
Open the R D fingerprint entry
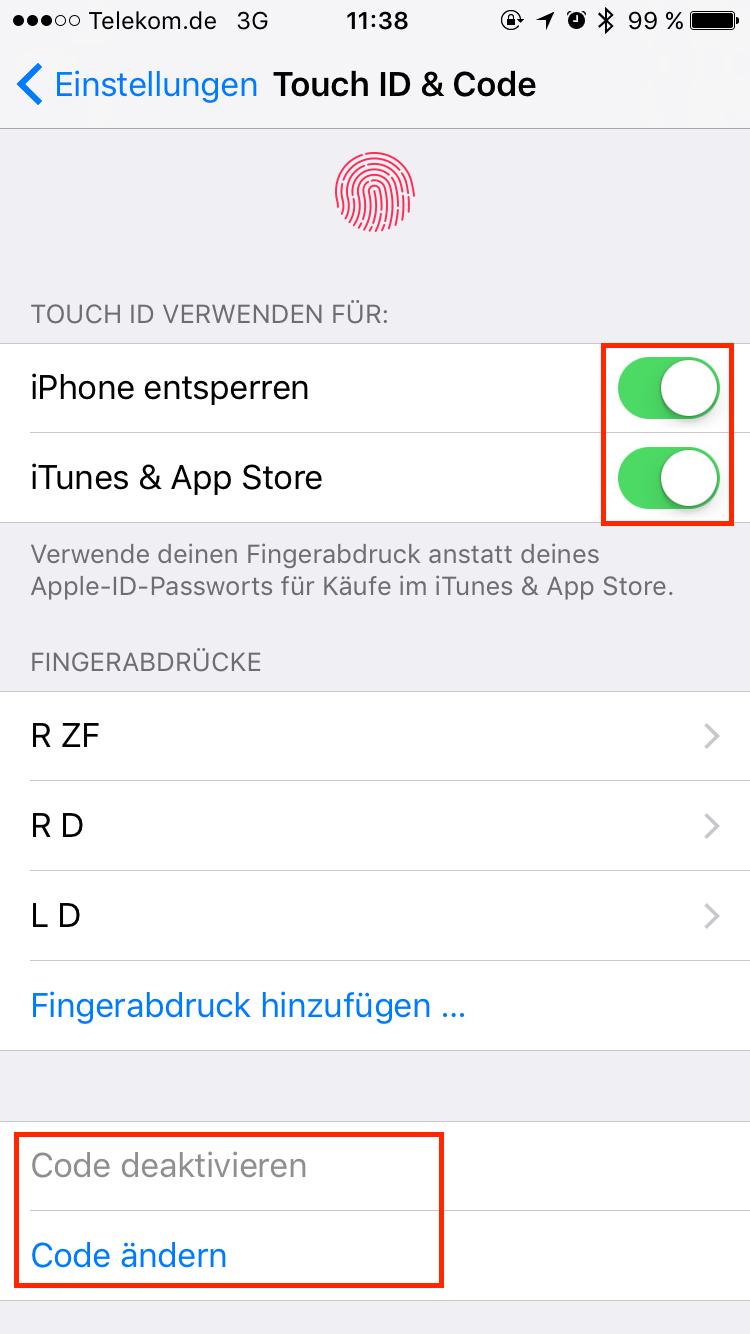(375, 826)
